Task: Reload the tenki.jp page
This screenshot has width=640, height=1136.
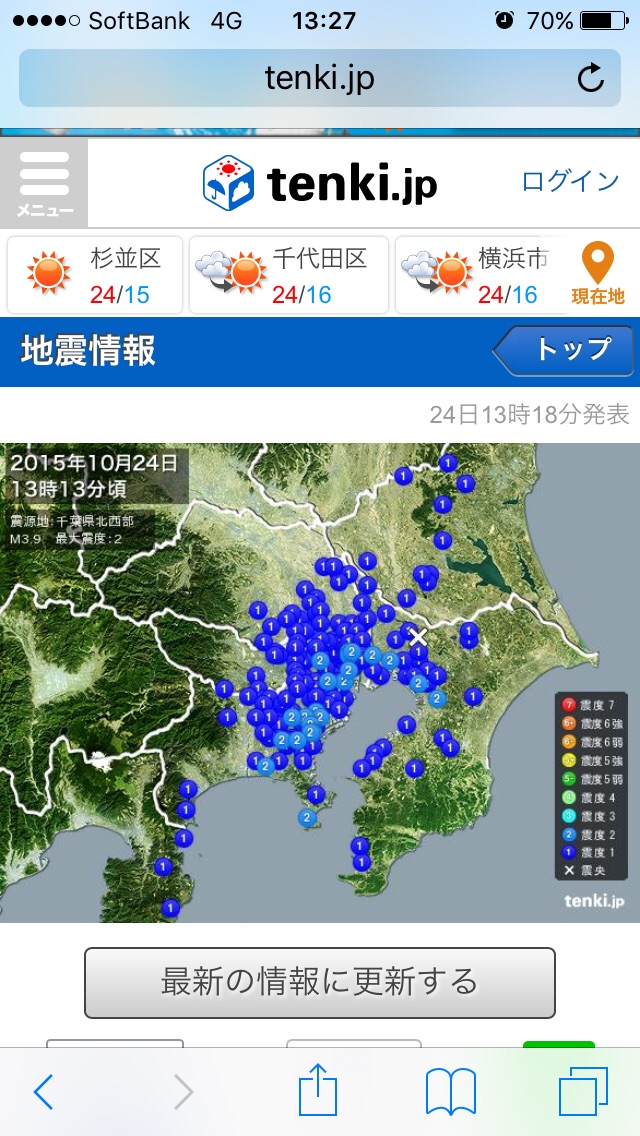Action: (x=591, y=78)
